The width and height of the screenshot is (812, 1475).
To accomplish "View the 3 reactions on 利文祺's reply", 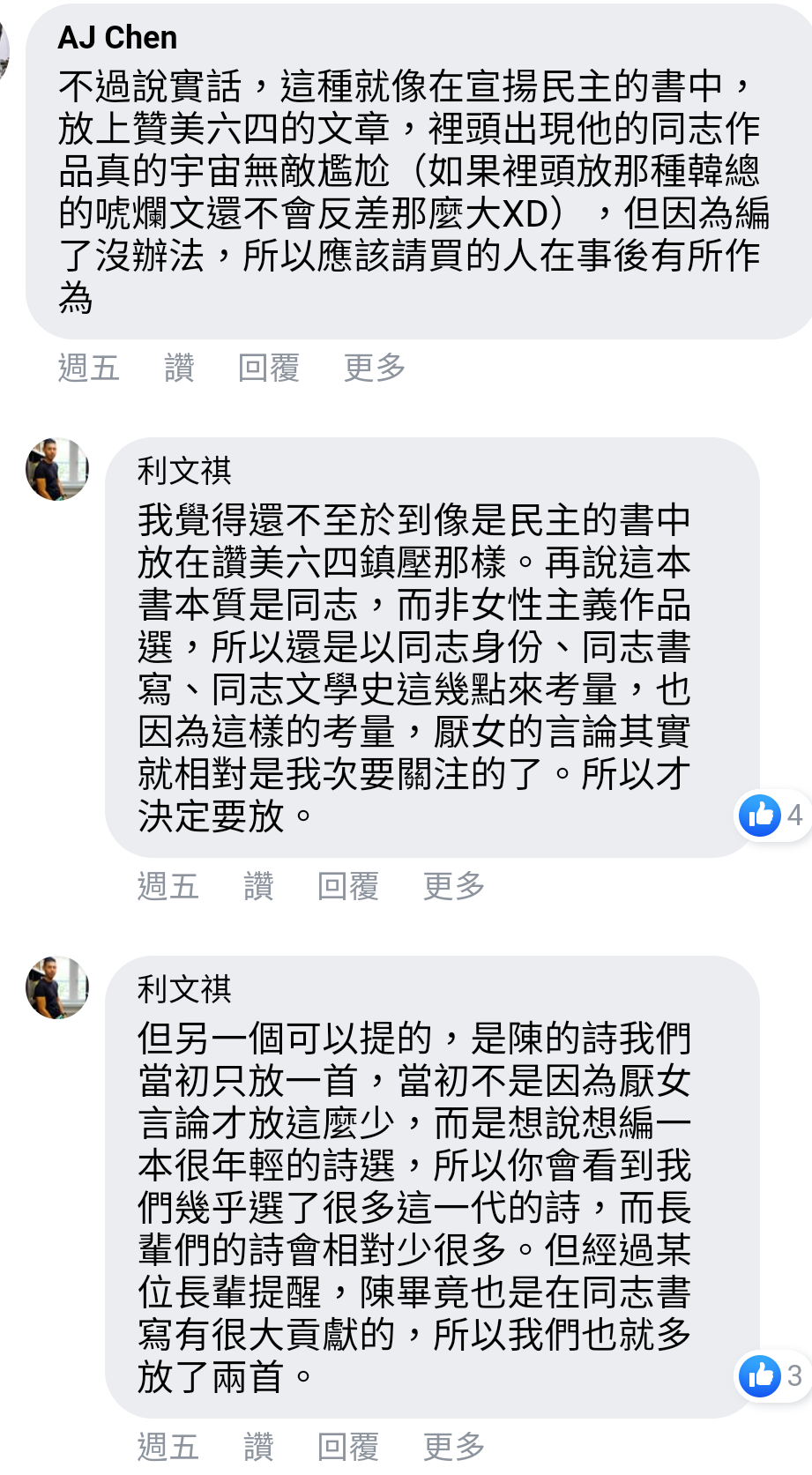I will 772,1376.
